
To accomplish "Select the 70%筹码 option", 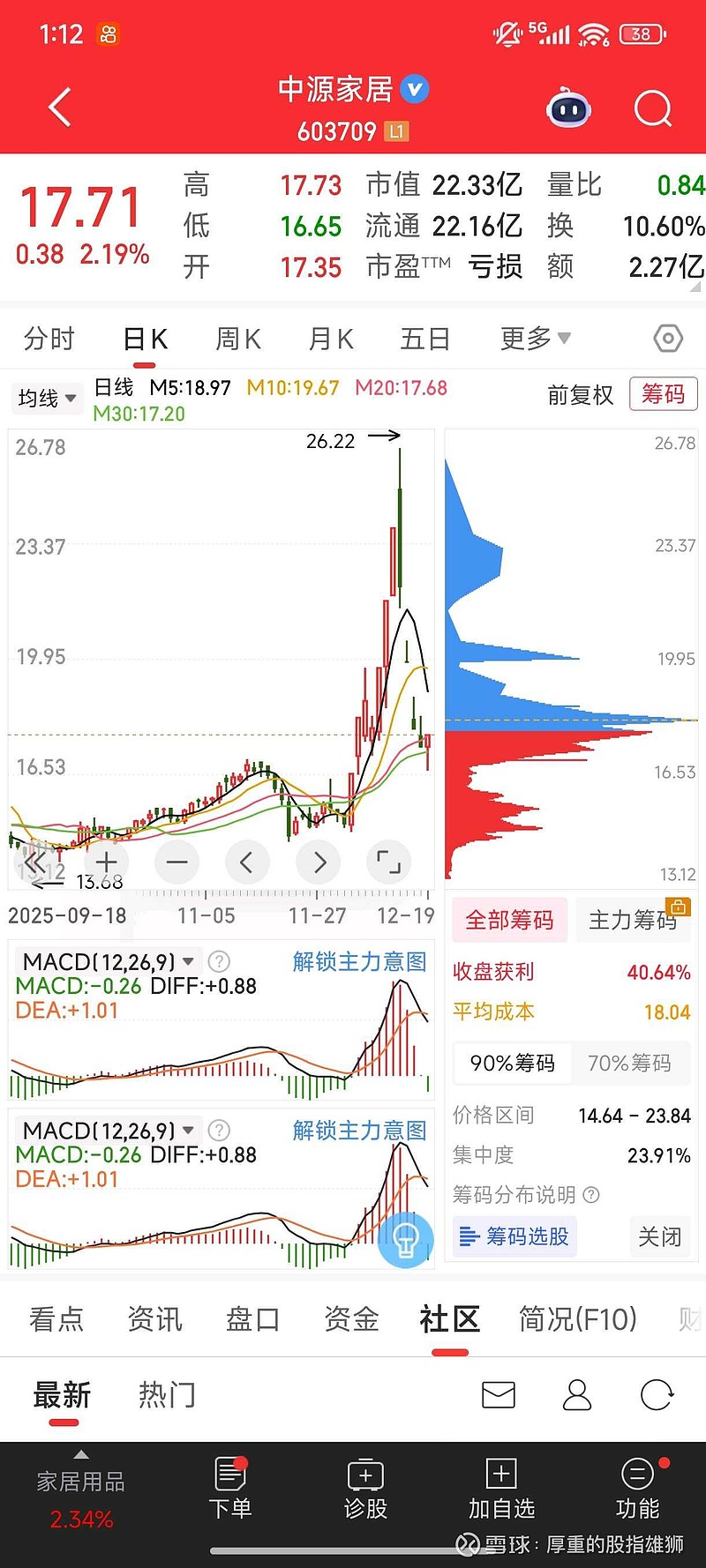I will tap(630, 1064).
